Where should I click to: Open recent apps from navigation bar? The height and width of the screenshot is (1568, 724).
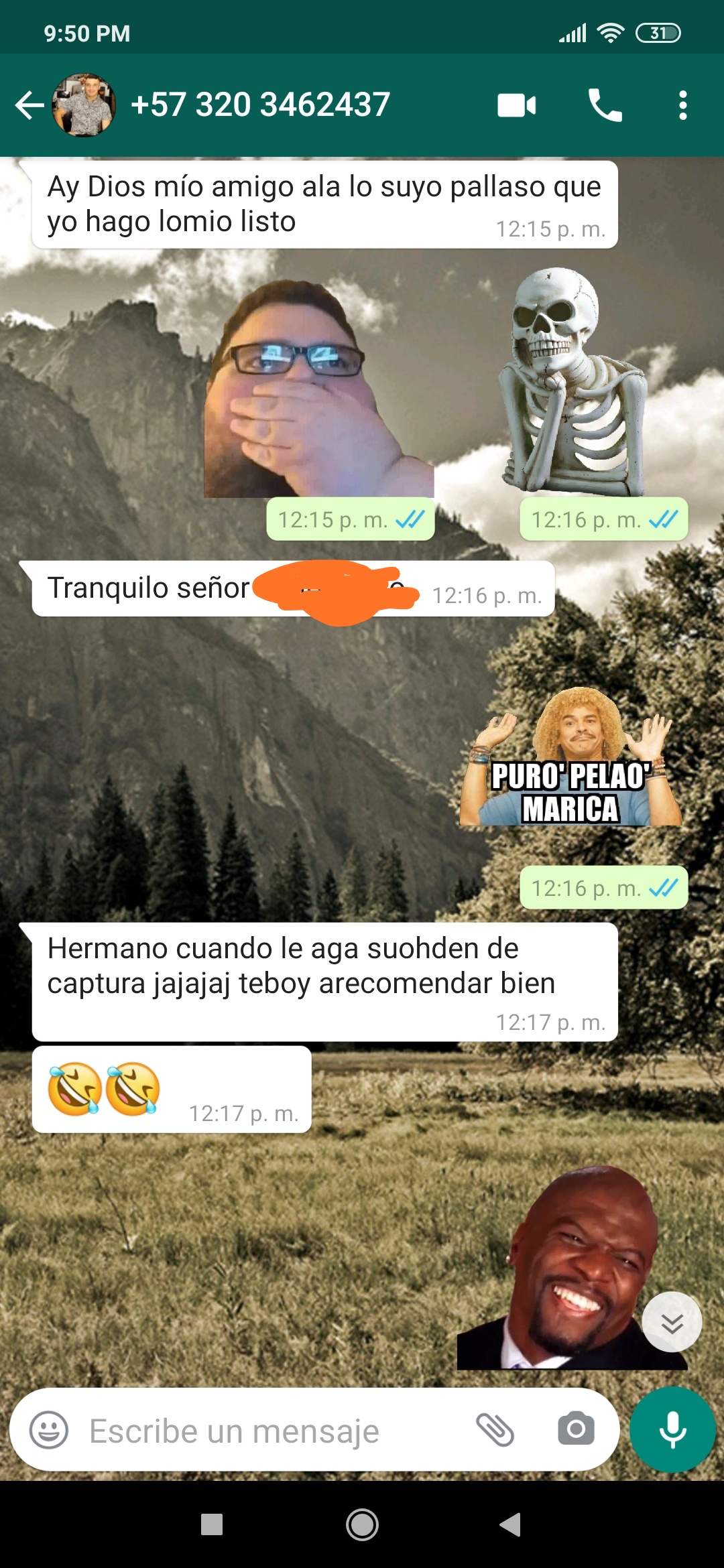click(x=212, y=1524)
